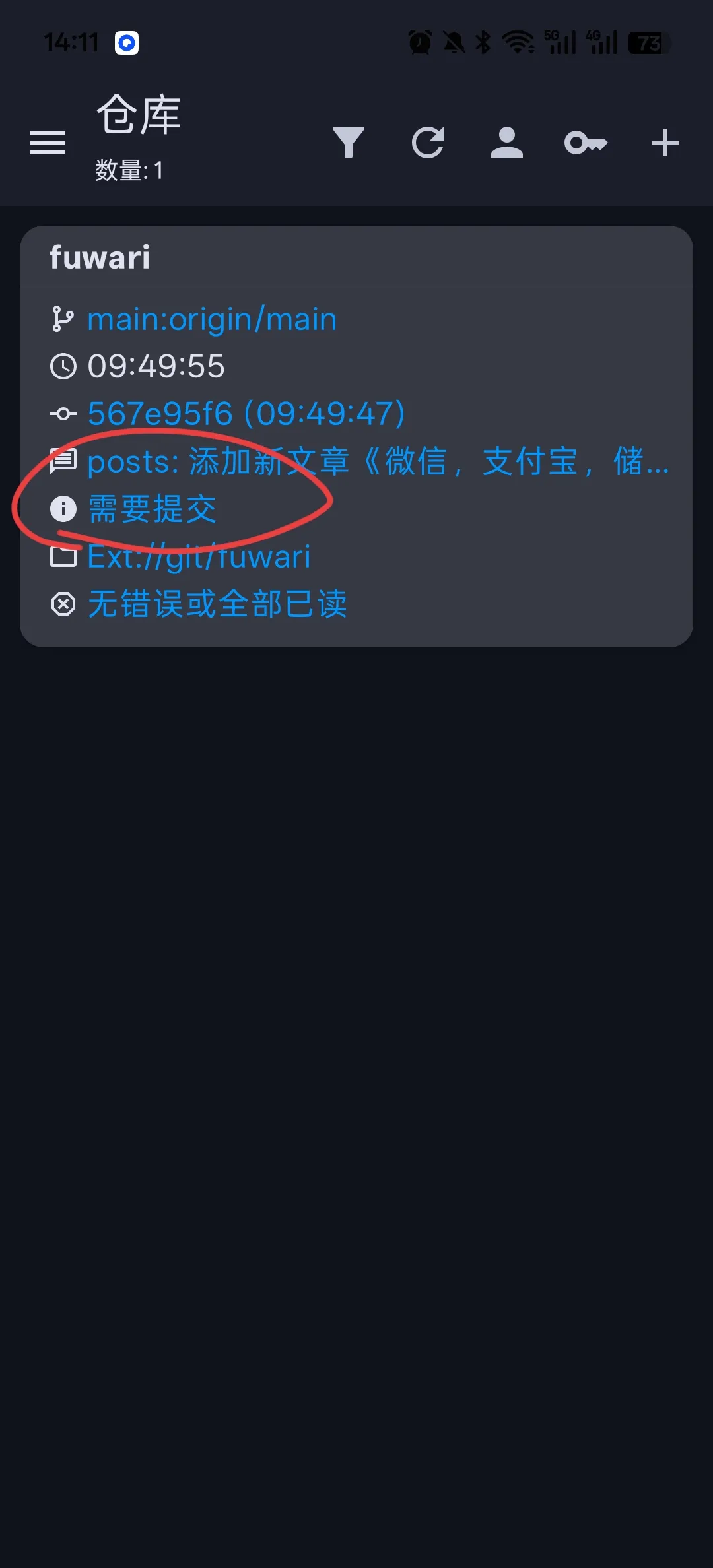Add a new repository
713x1568 pixels.
[x=665, y=143]
